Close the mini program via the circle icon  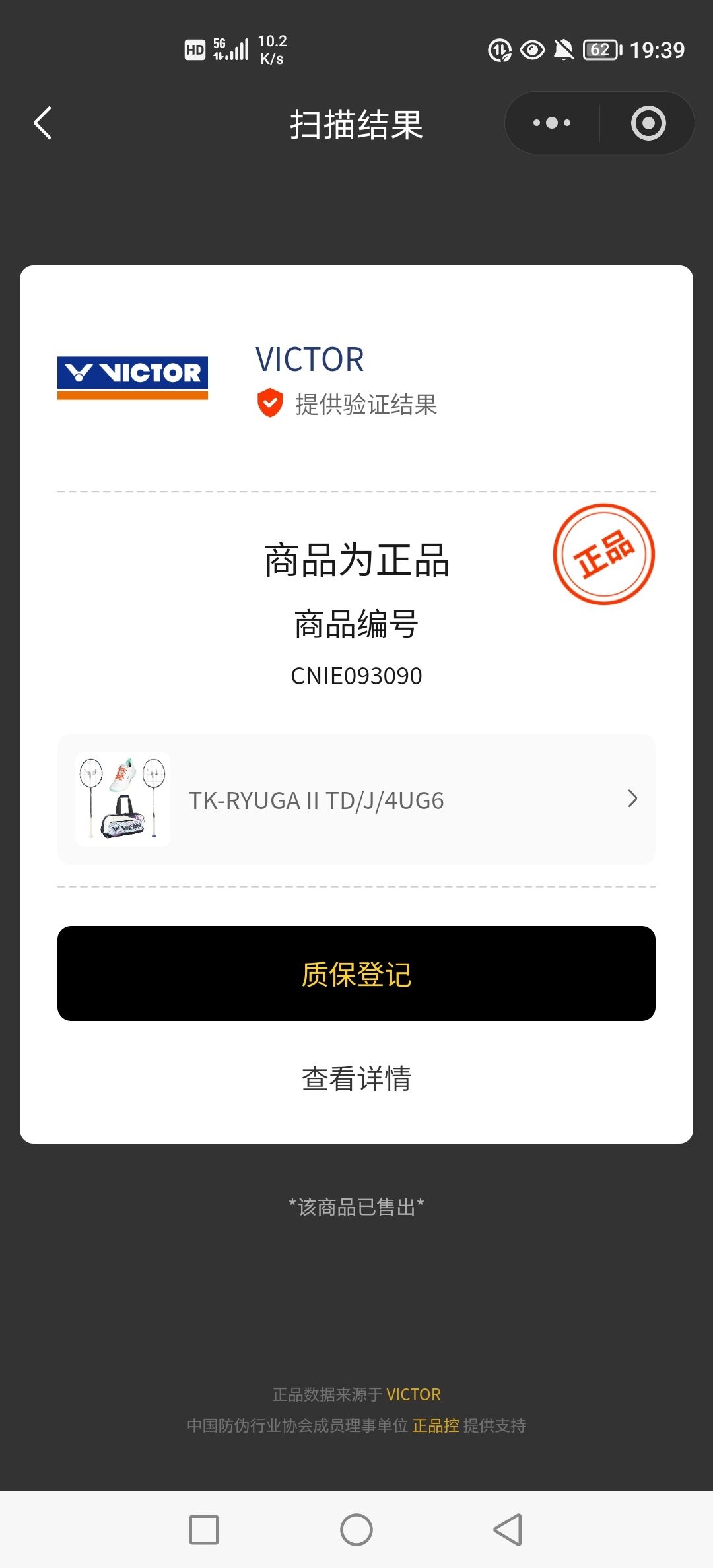(x=648, y=123)
